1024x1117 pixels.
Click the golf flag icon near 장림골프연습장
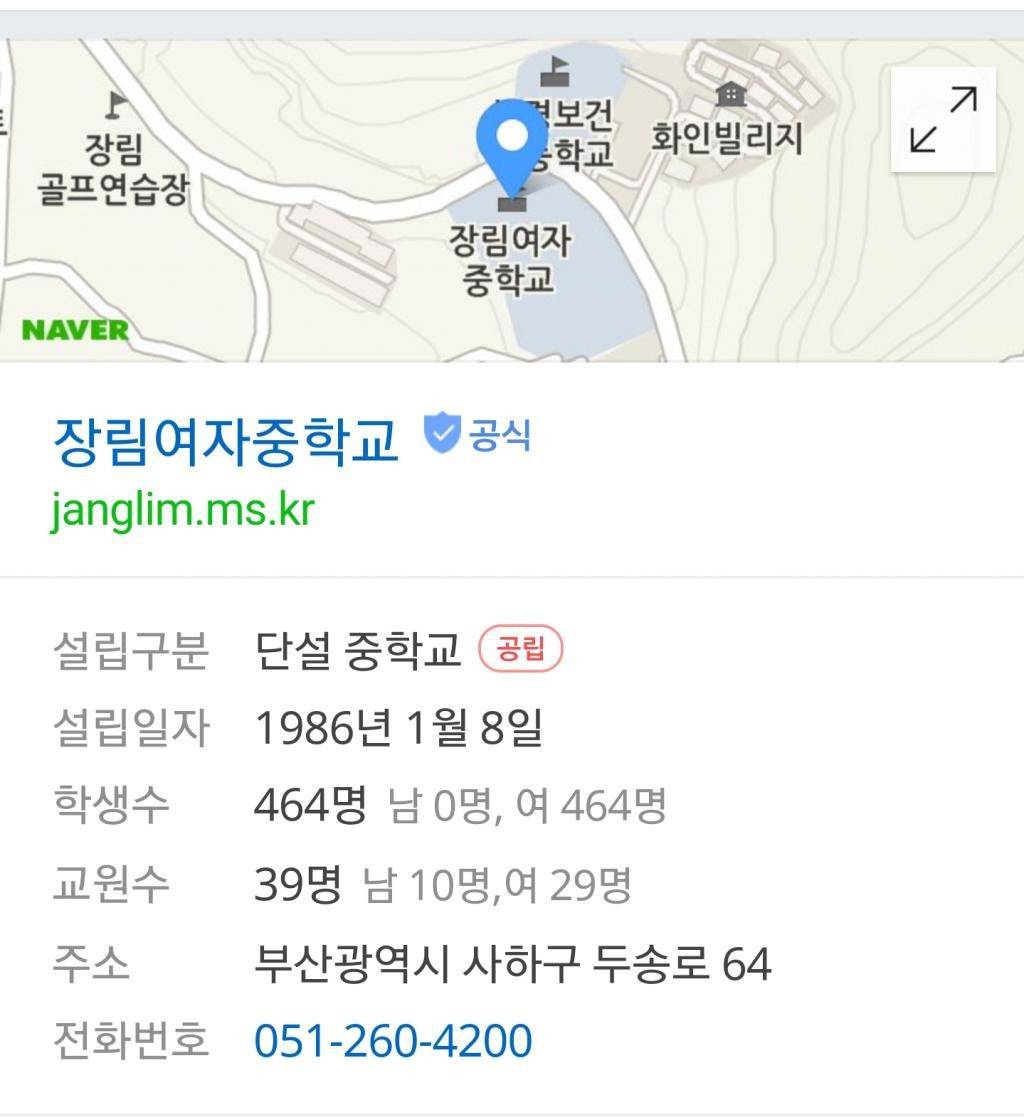click(x=112, y=105)
